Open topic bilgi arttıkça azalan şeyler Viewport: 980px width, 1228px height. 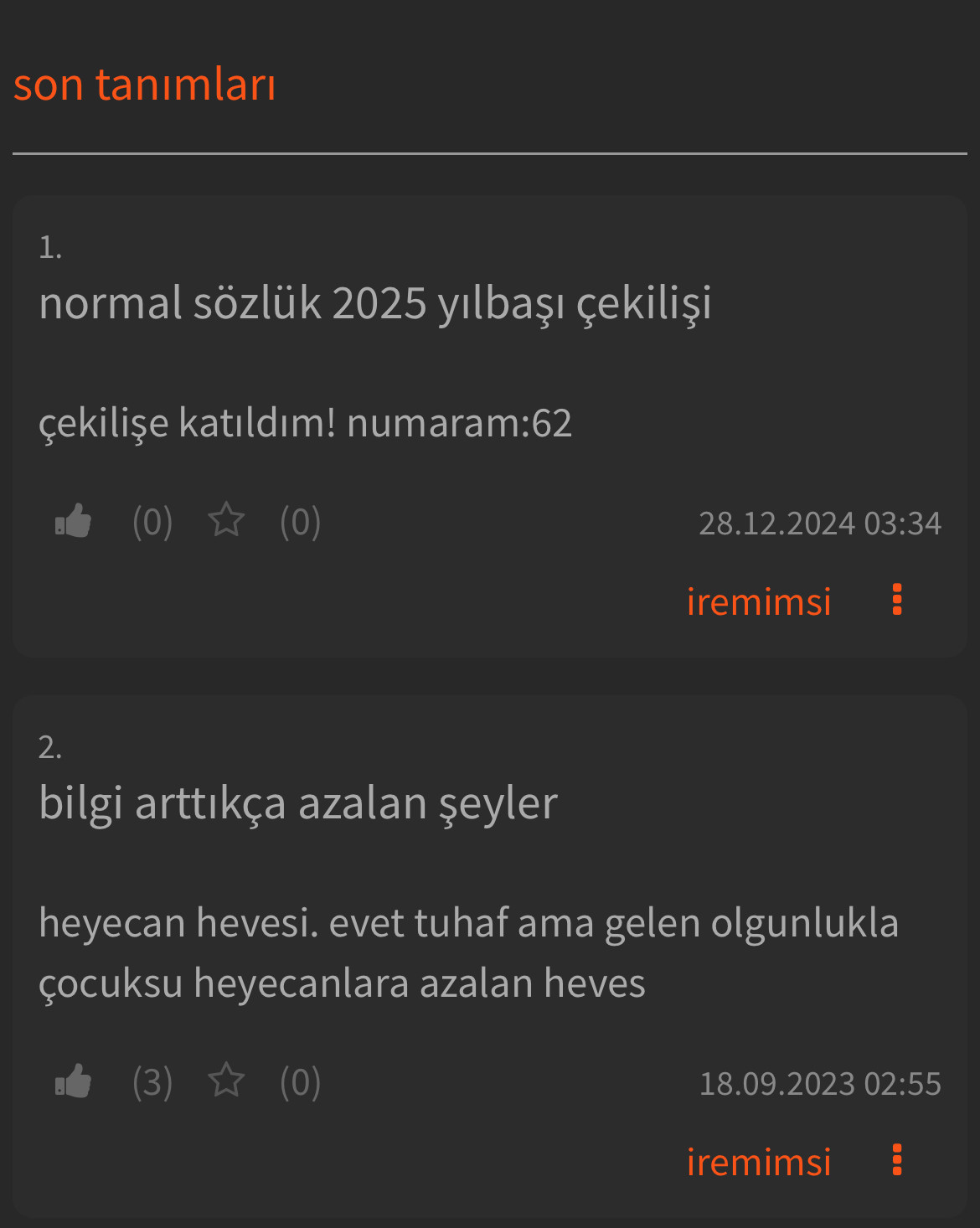point(297,802)
